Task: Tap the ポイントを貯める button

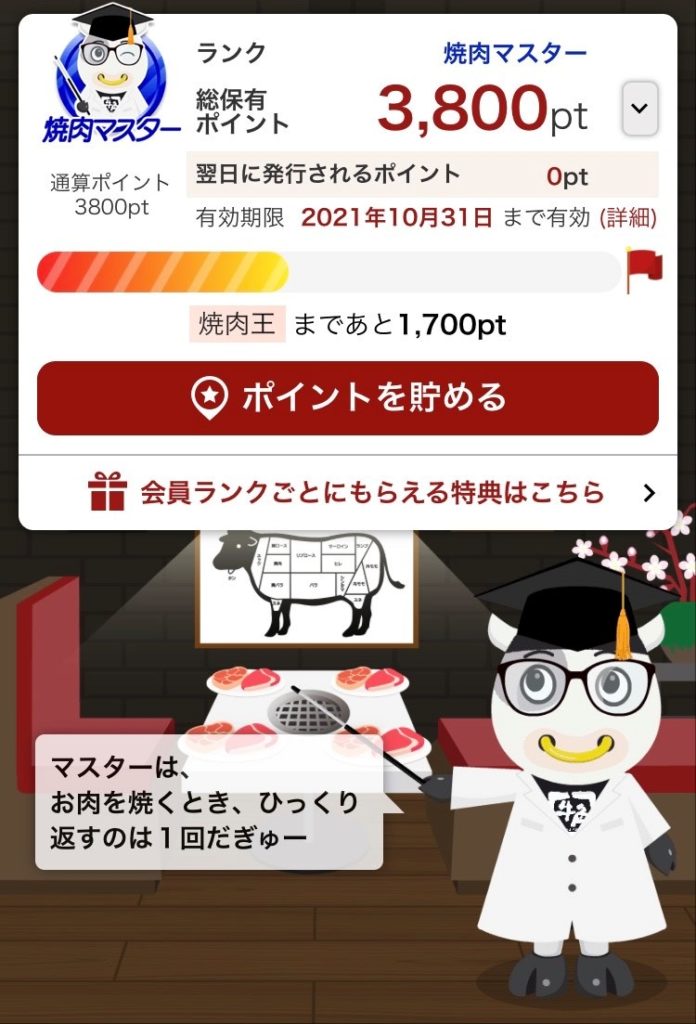Action: [x=348, y=398]
